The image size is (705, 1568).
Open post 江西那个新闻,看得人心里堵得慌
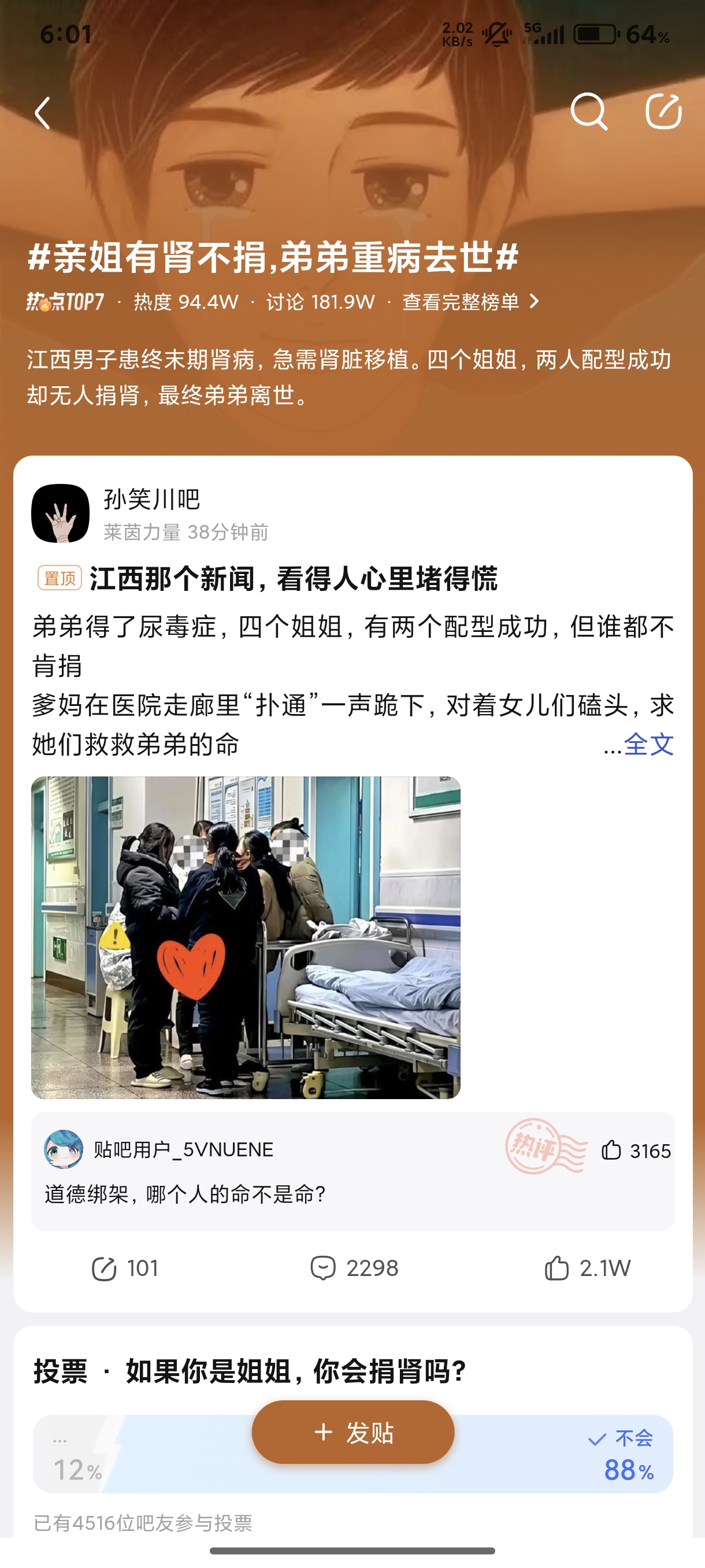[x=293, y=578]
